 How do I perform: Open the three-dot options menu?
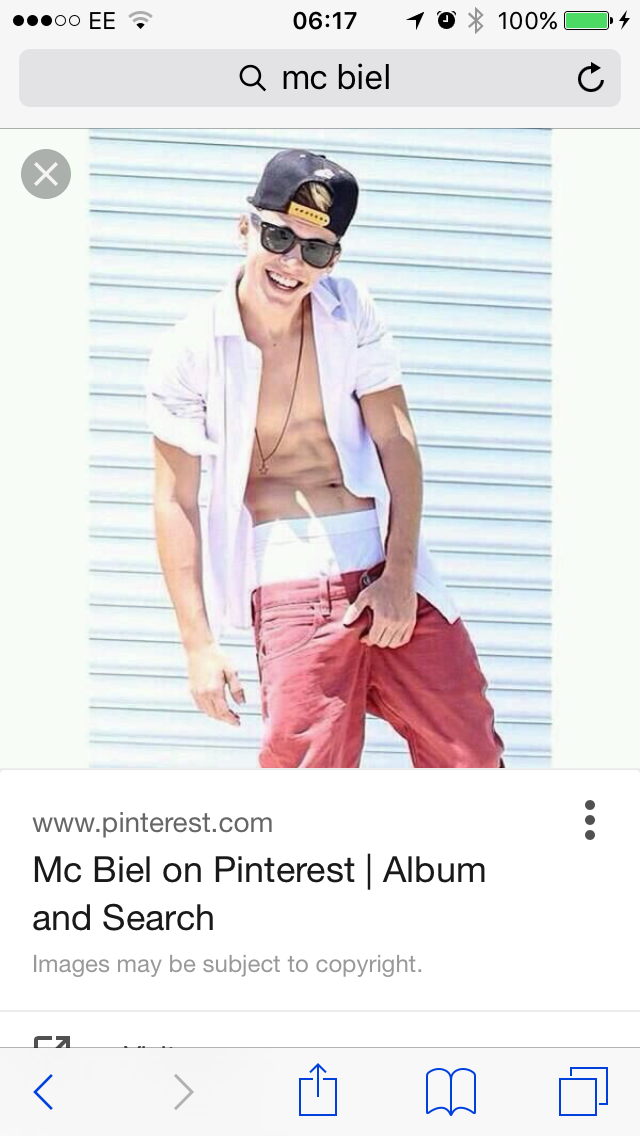[589, 819]
